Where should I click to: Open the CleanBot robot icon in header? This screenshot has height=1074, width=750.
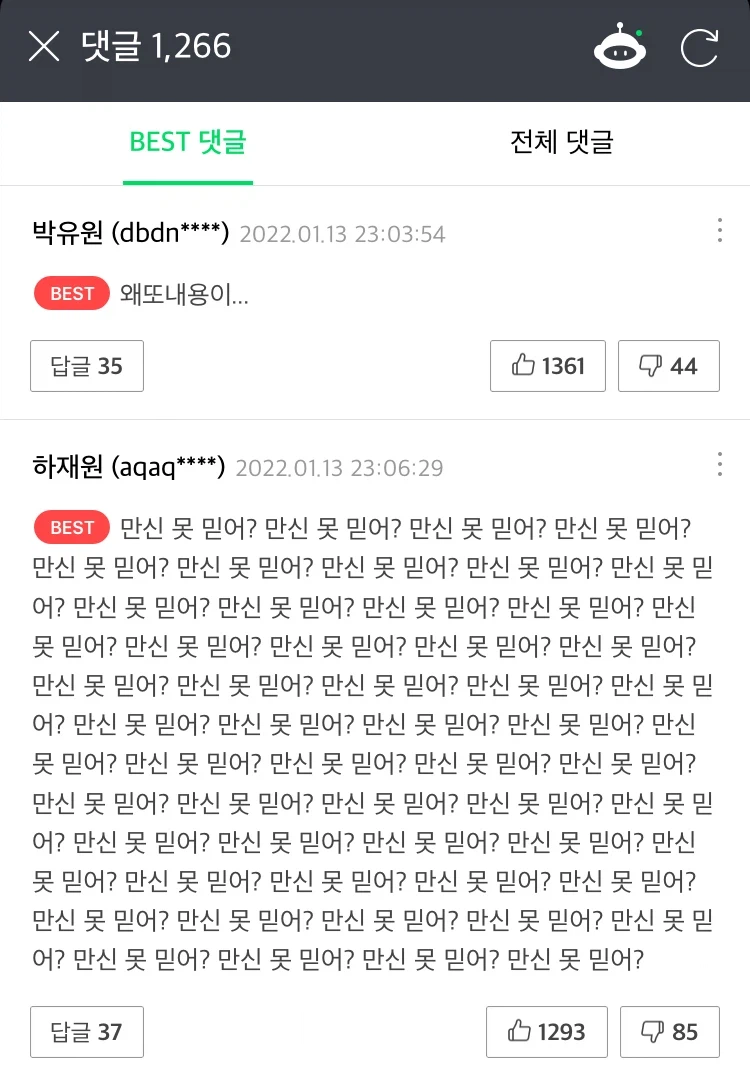pos(620,45)
